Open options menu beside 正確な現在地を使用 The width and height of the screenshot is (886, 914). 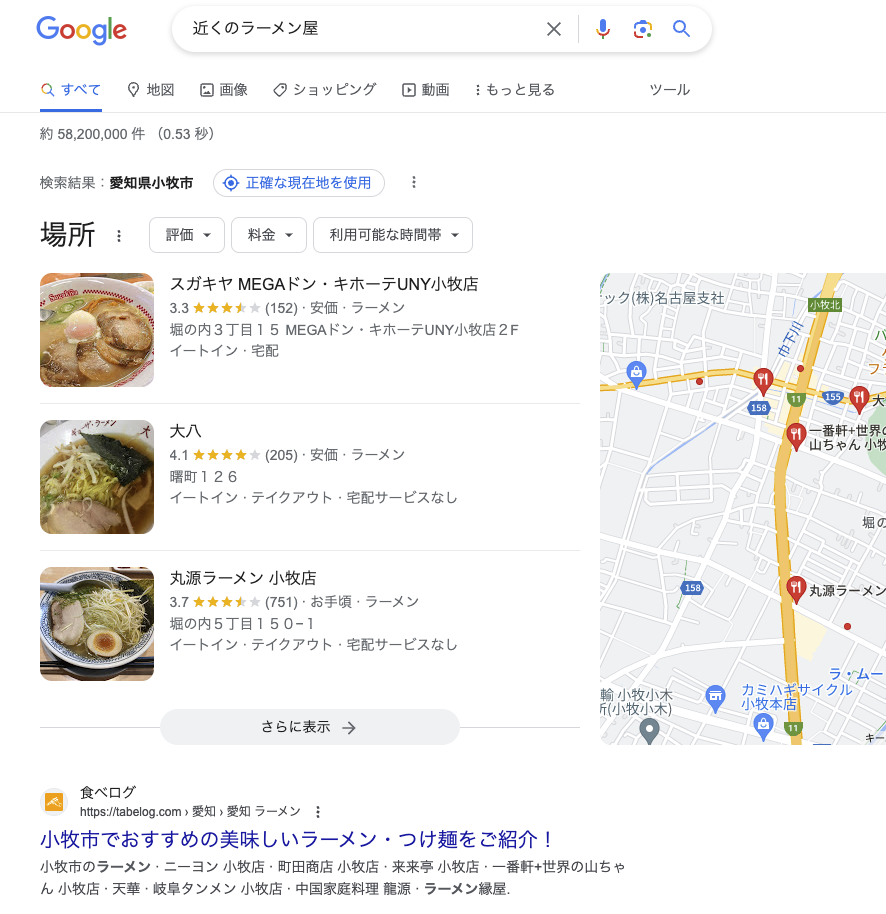point(414,183)
